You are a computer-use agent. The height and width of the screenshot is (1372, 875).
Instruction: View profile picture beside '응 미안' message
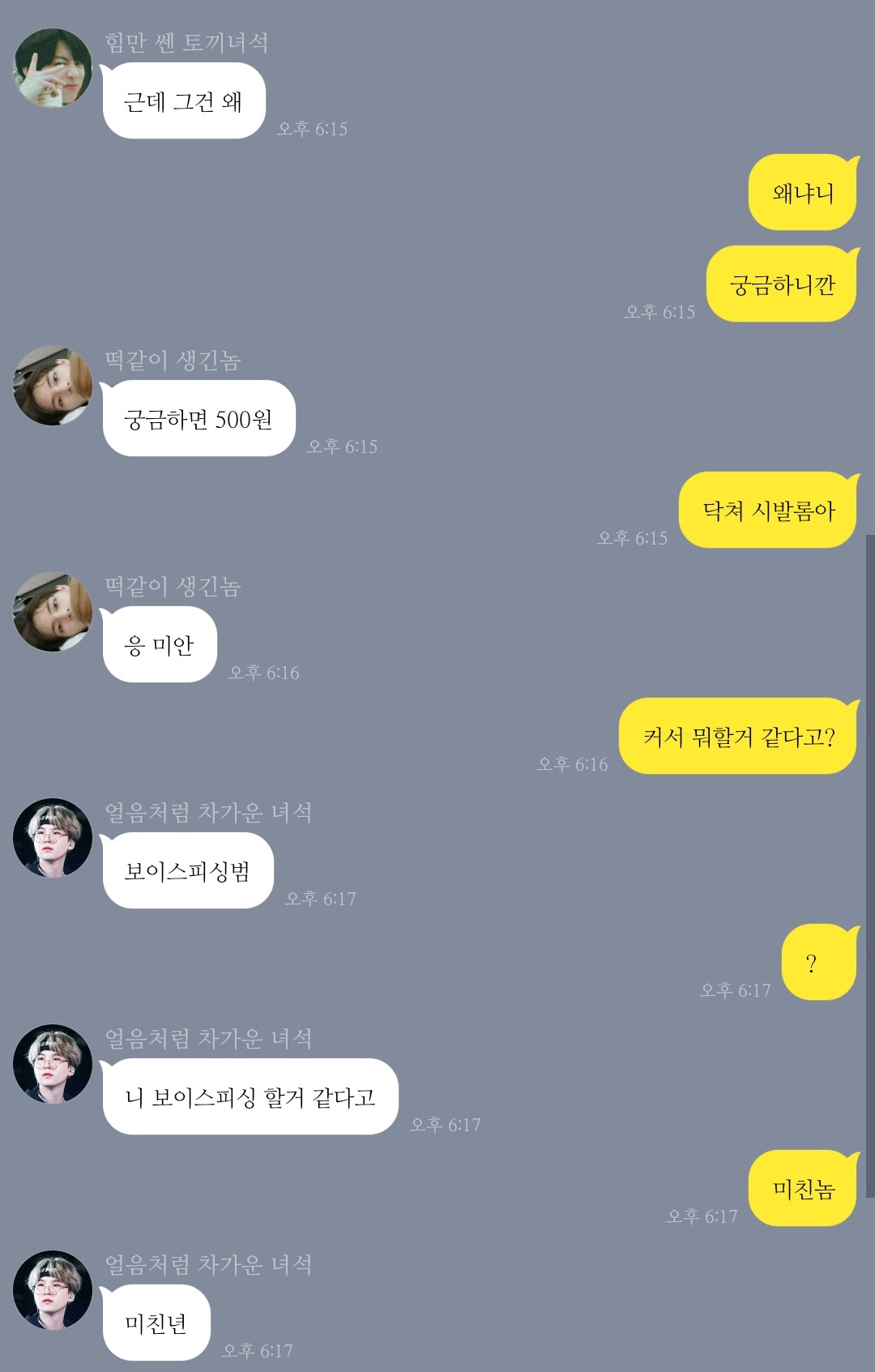[53, 612]
